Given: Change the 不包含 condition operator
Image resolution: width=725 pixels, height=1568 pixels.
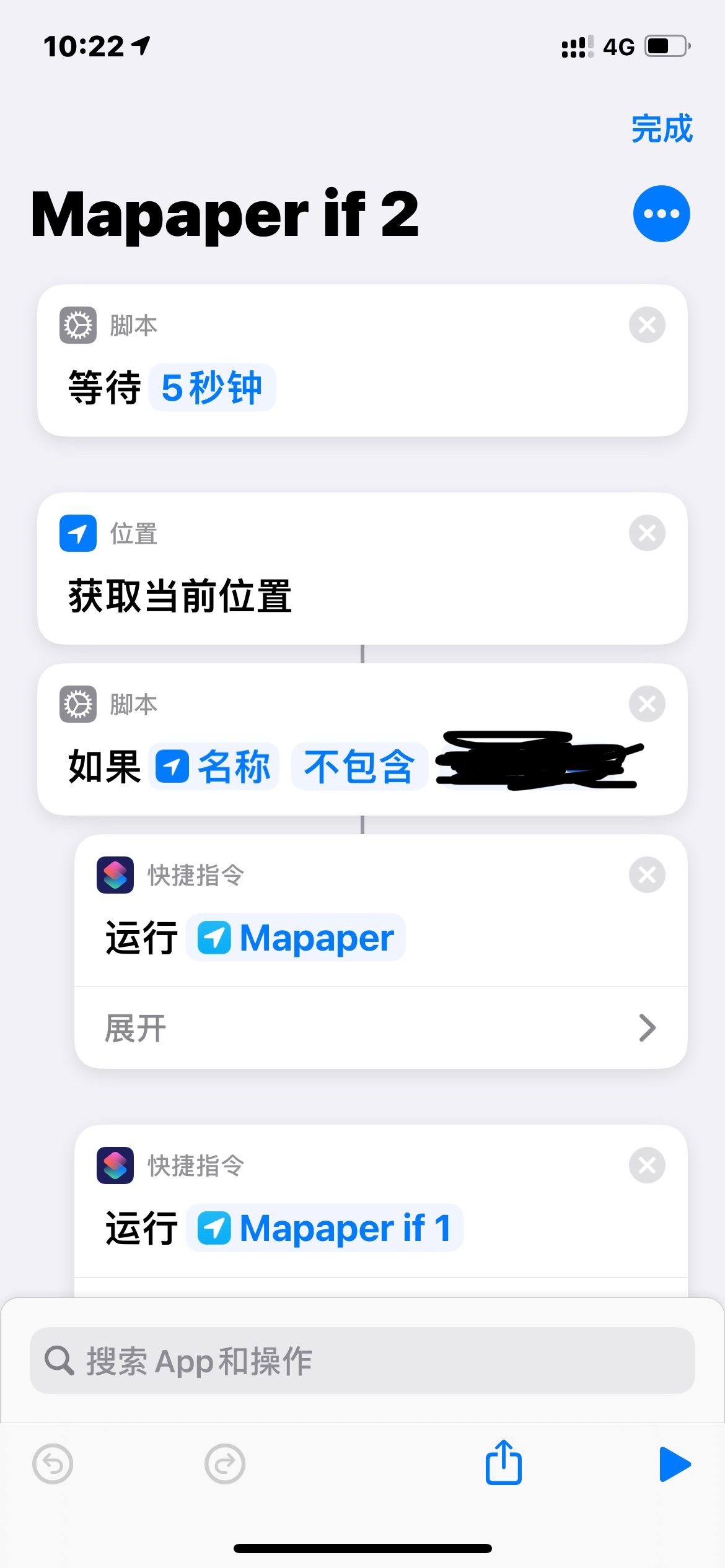Looking at the screenshot, I should click(359, 767).
